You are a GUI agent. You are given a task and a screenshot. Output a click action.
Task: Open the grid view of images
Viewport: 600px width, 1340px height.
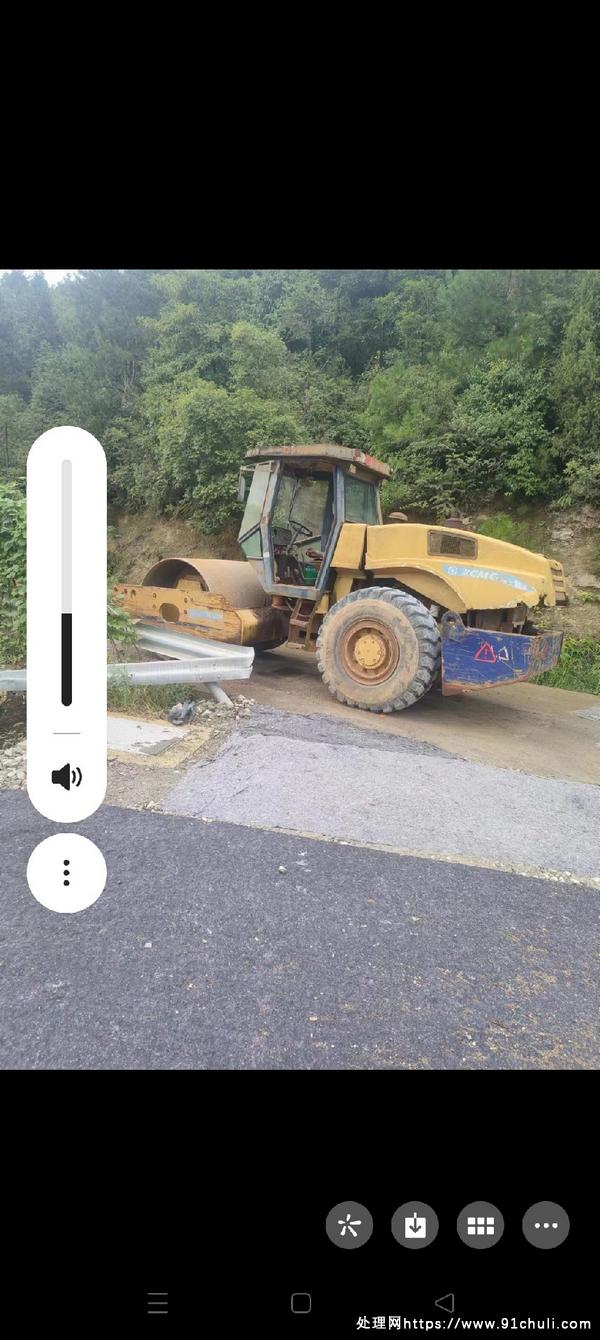click(481, 1225)
